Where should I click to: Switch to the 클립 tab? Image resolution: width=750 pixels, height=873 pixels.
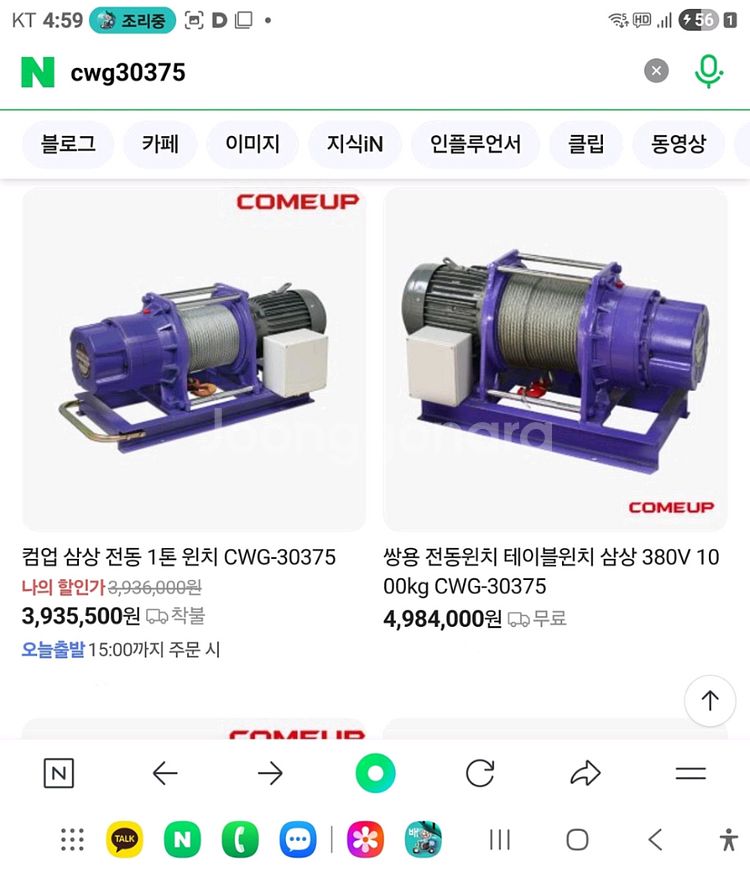tap(586, 144)
